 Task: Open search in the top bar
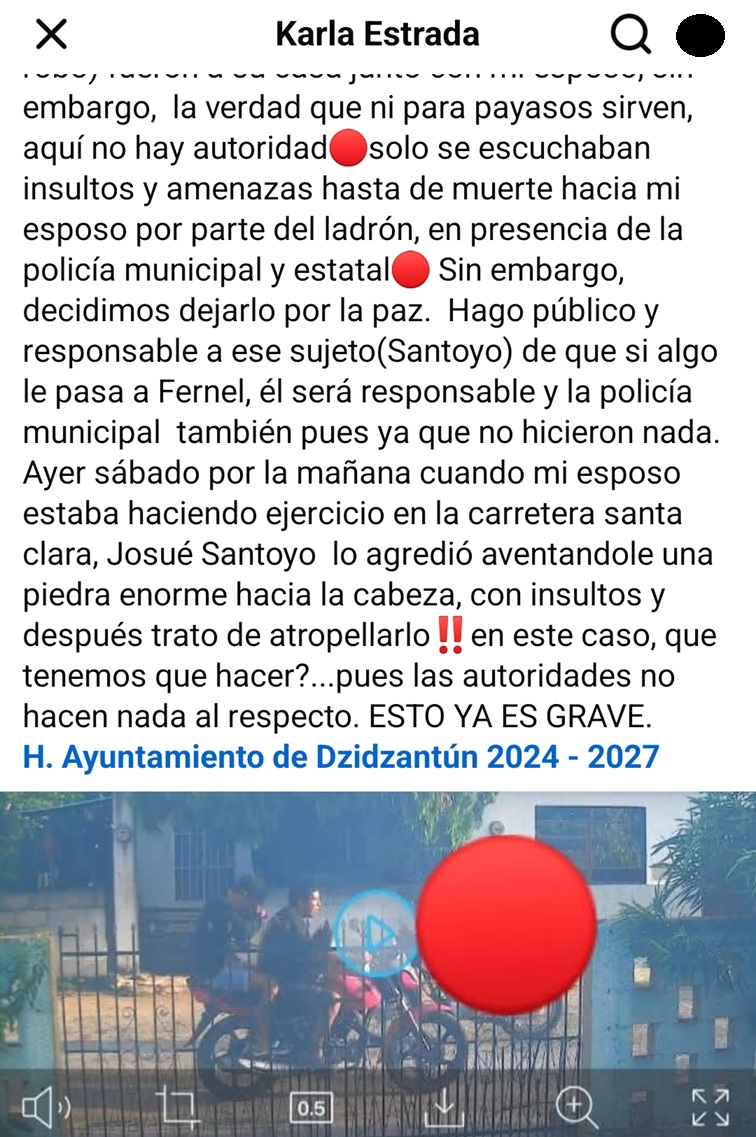coord(630,36)
